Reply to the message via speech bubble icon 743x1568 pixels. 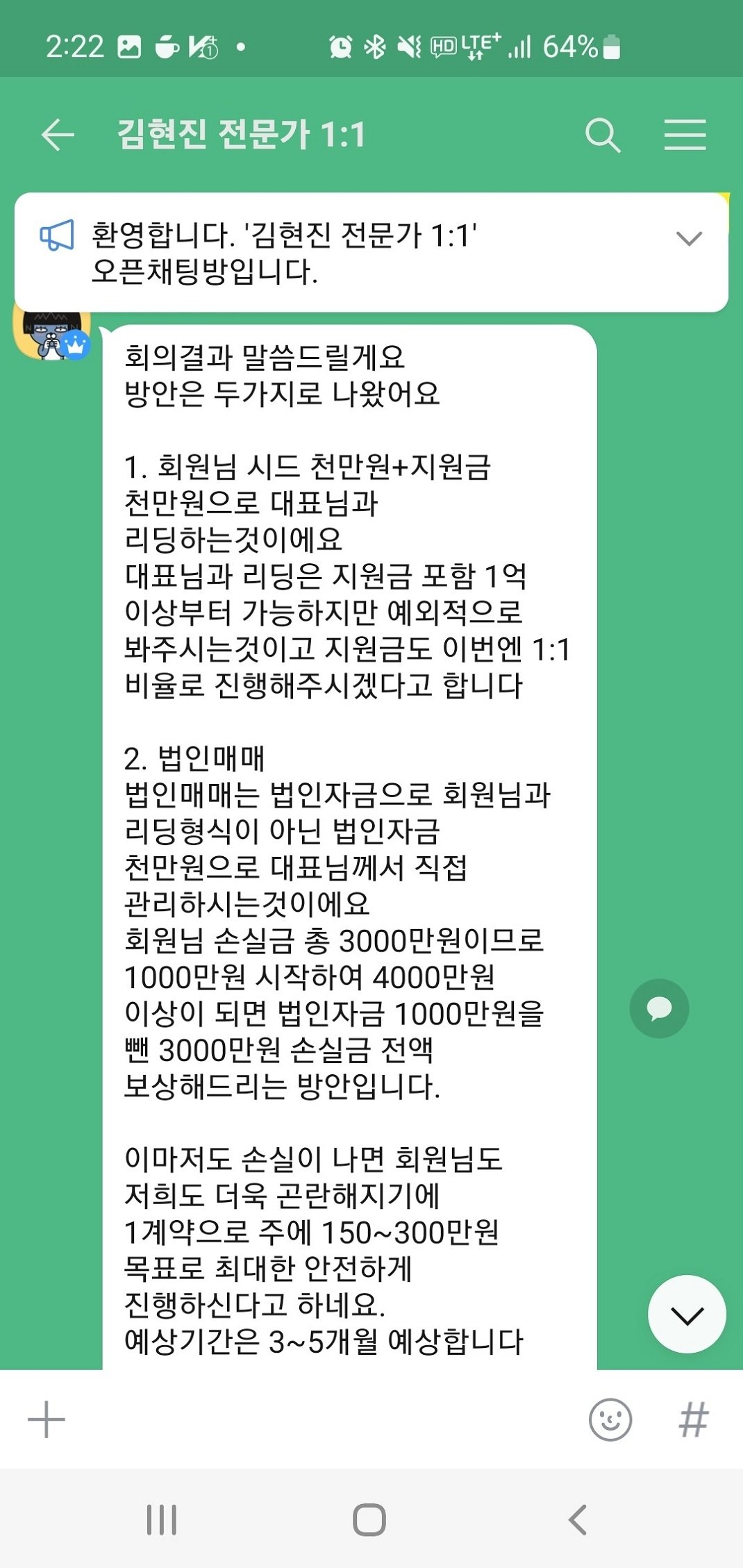pos(659,1008)
